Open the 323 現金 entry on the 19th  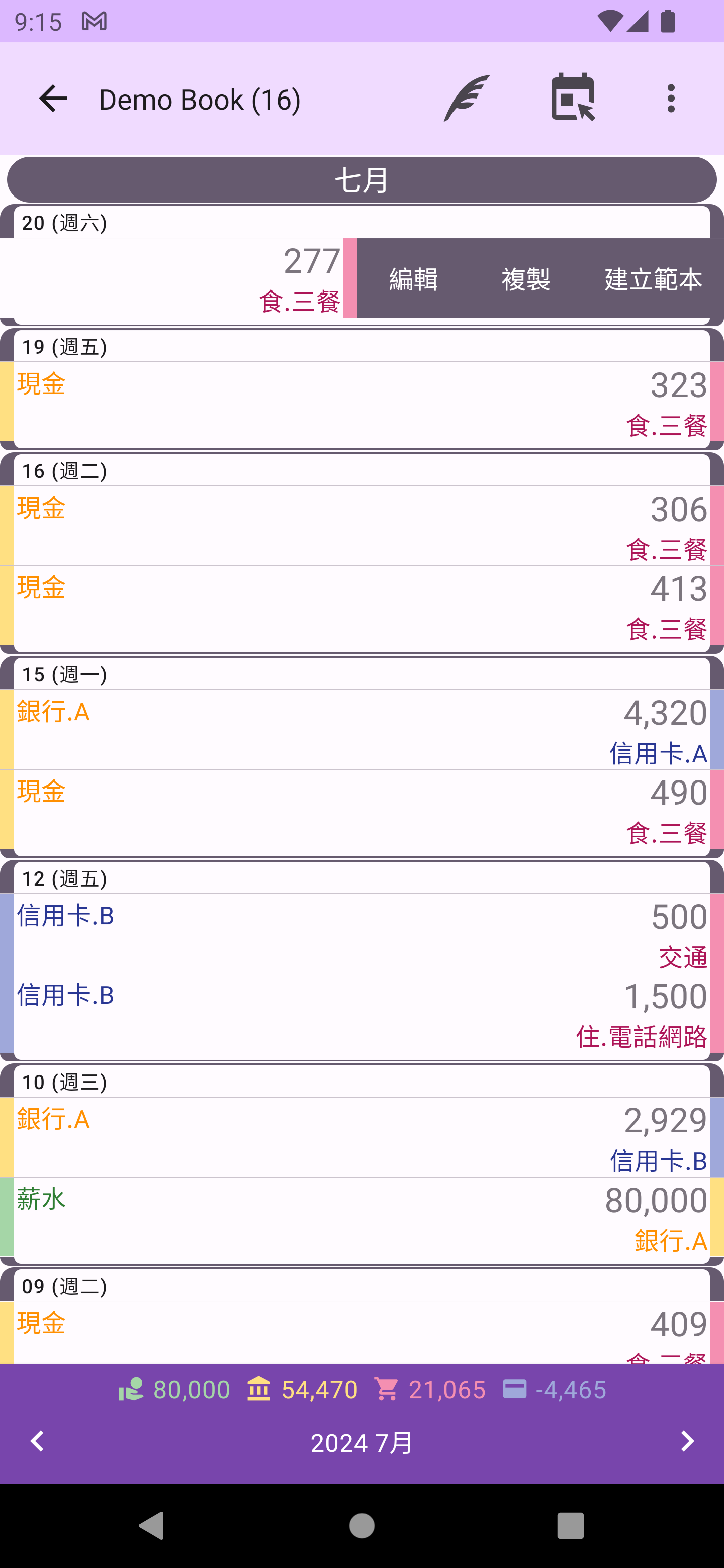pyautogui.click(x=361, y=404)
